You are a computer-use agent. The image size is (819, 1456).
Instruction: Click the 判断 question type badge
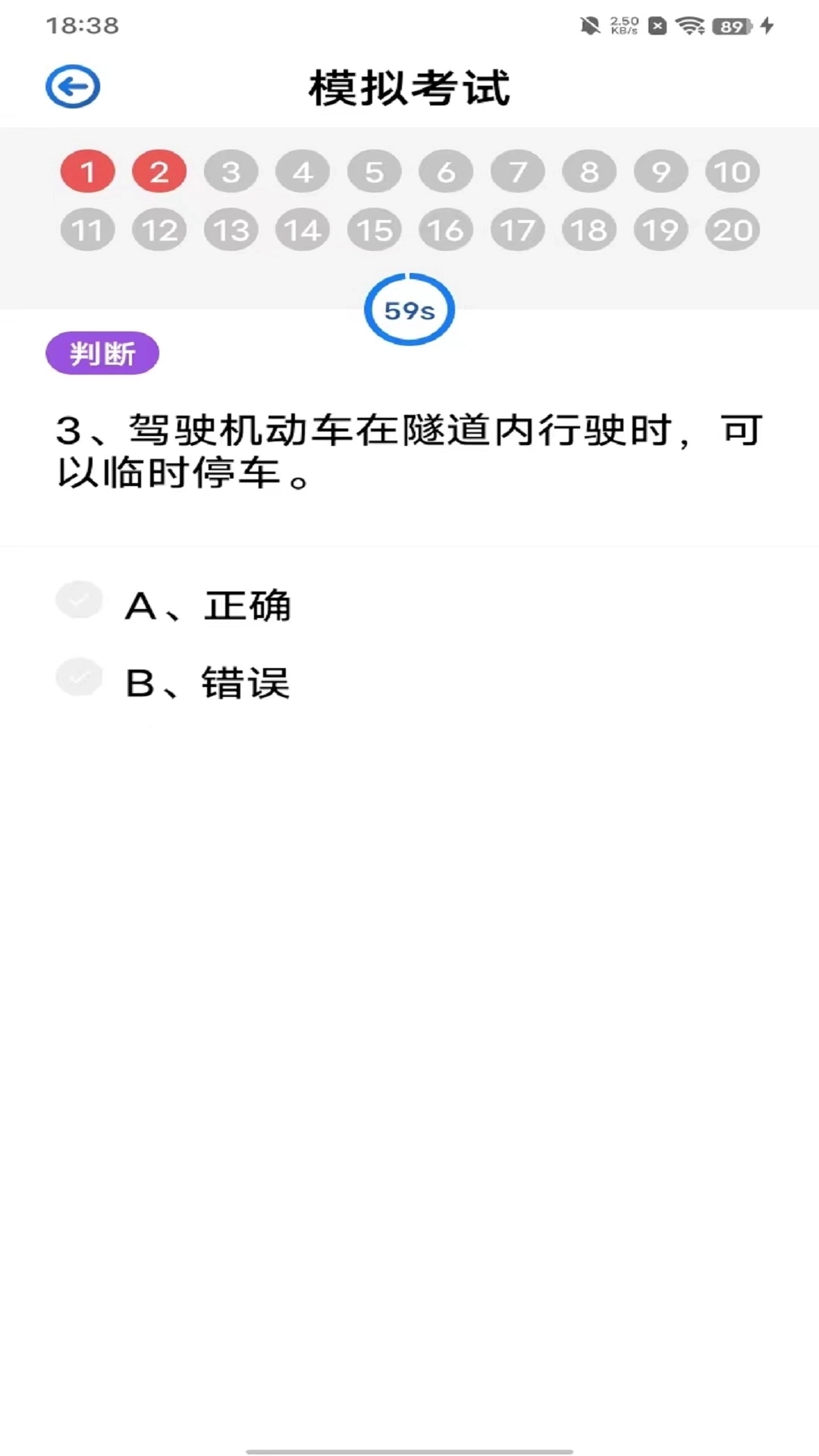tap(102, 352)
